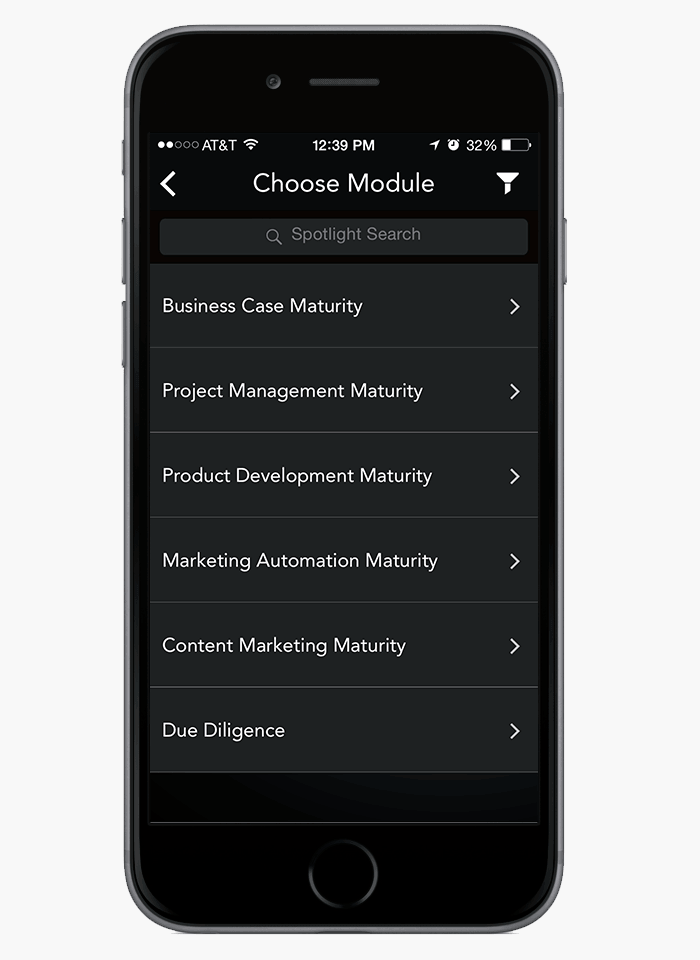Choose Product Development Maturity module
Image resolution: width=700 pixels, height=960 pixels.
343,476
